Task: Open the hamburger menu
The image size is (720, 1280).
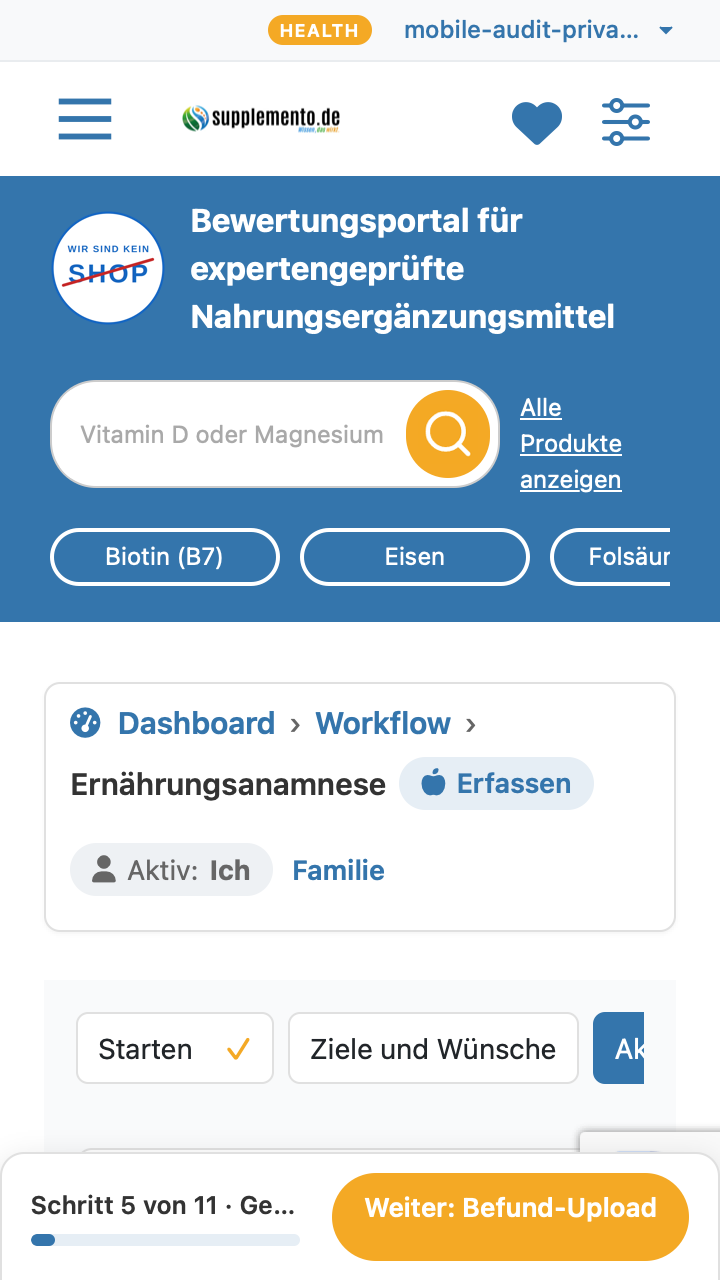Action: [85, 119]
